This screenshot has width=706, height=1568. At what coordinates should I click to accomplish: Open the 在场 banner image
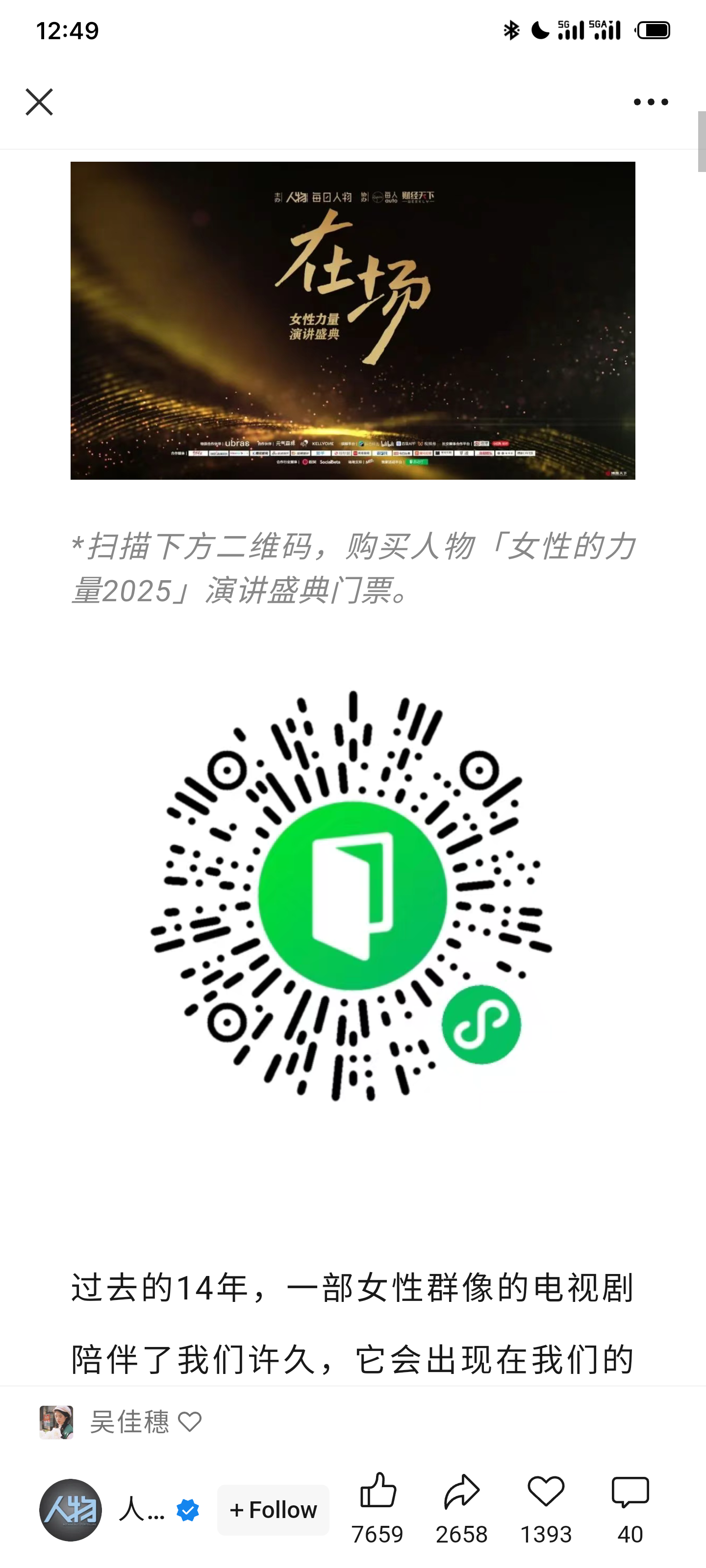[x=353, y=320]
